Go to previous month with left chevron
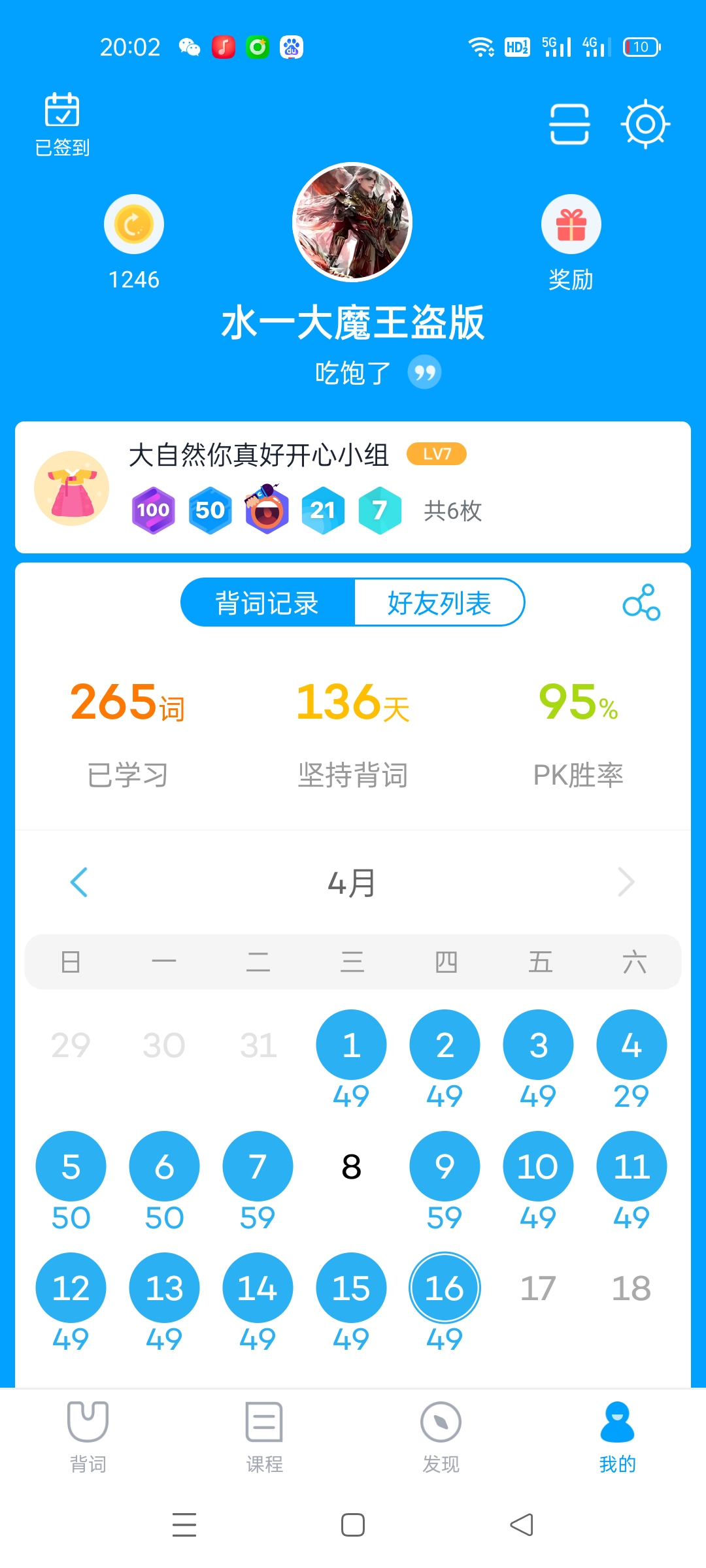This screenshot has height=1568, width=706. click(80, 882)
